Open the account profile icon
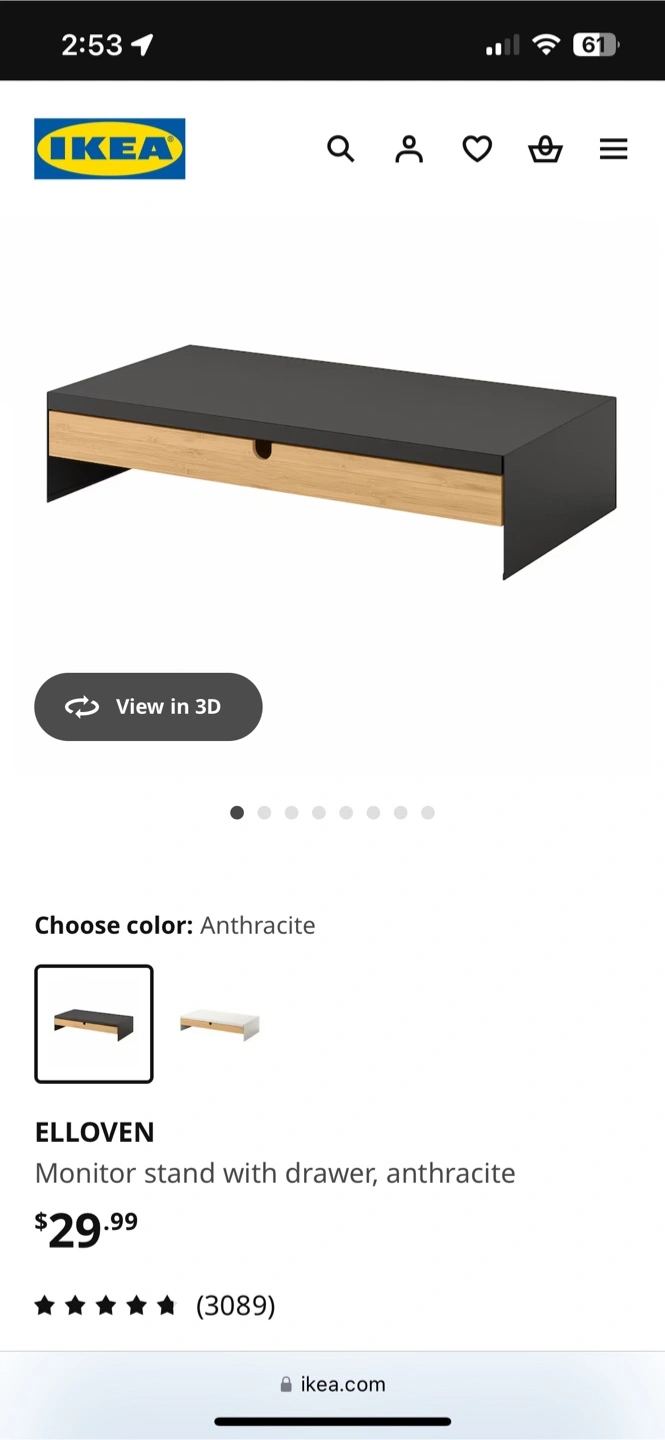 click(409, 149)
